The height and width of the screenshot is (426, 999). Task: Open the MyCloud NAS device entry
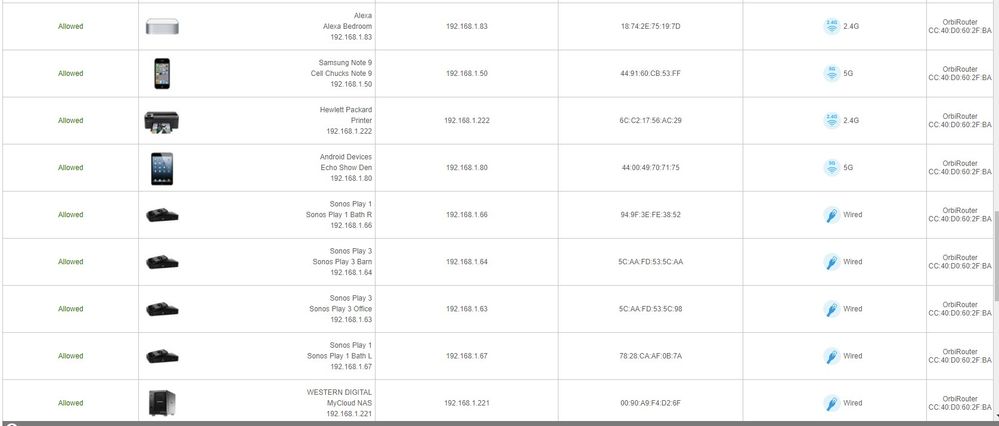coord(340,402)
